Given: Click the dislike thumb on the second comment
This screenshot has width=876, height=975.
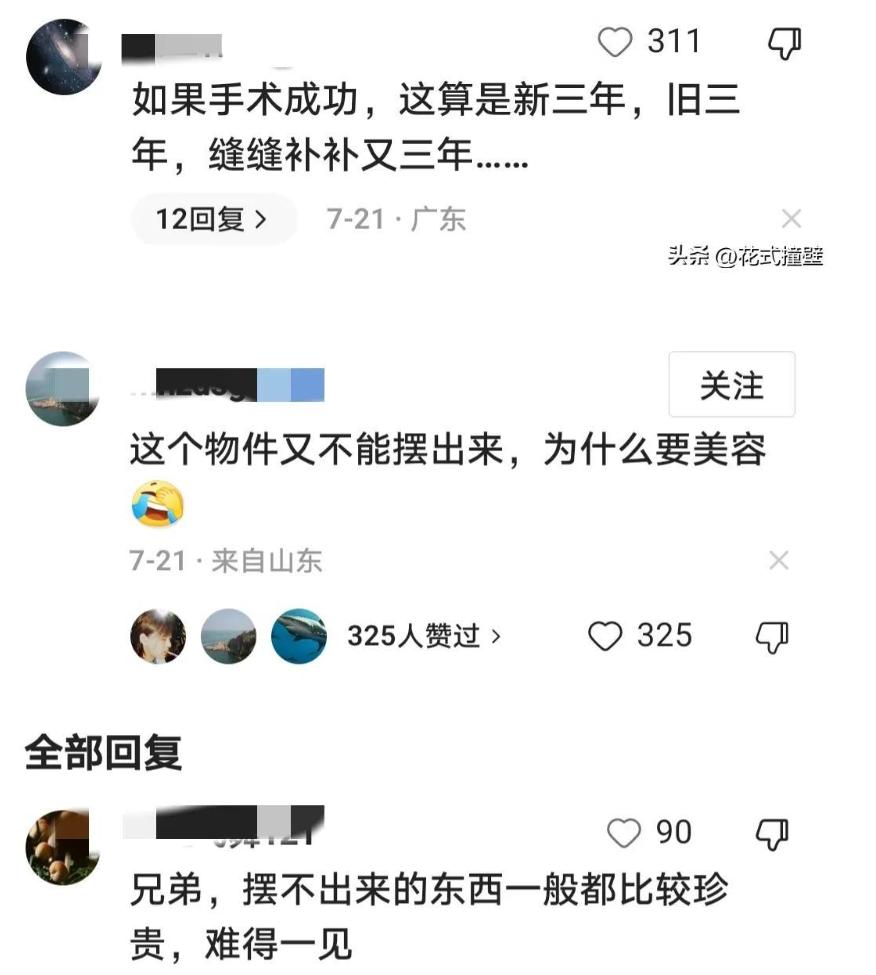Looking at the screenshot, I should pyautogui.click(x=770, y=635).
